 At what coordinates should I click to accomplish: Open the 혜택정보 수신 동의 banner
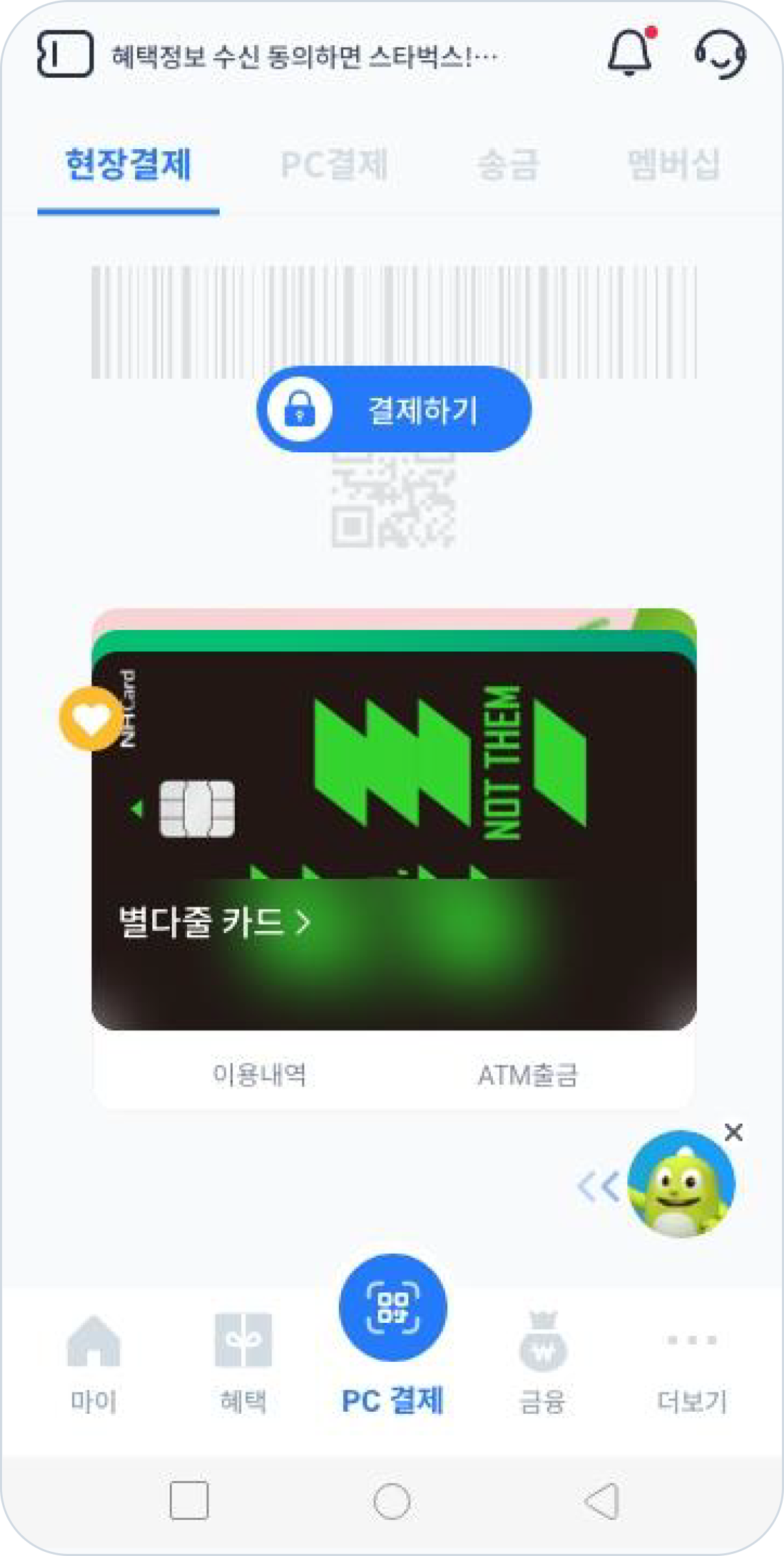tap(305, 56)
